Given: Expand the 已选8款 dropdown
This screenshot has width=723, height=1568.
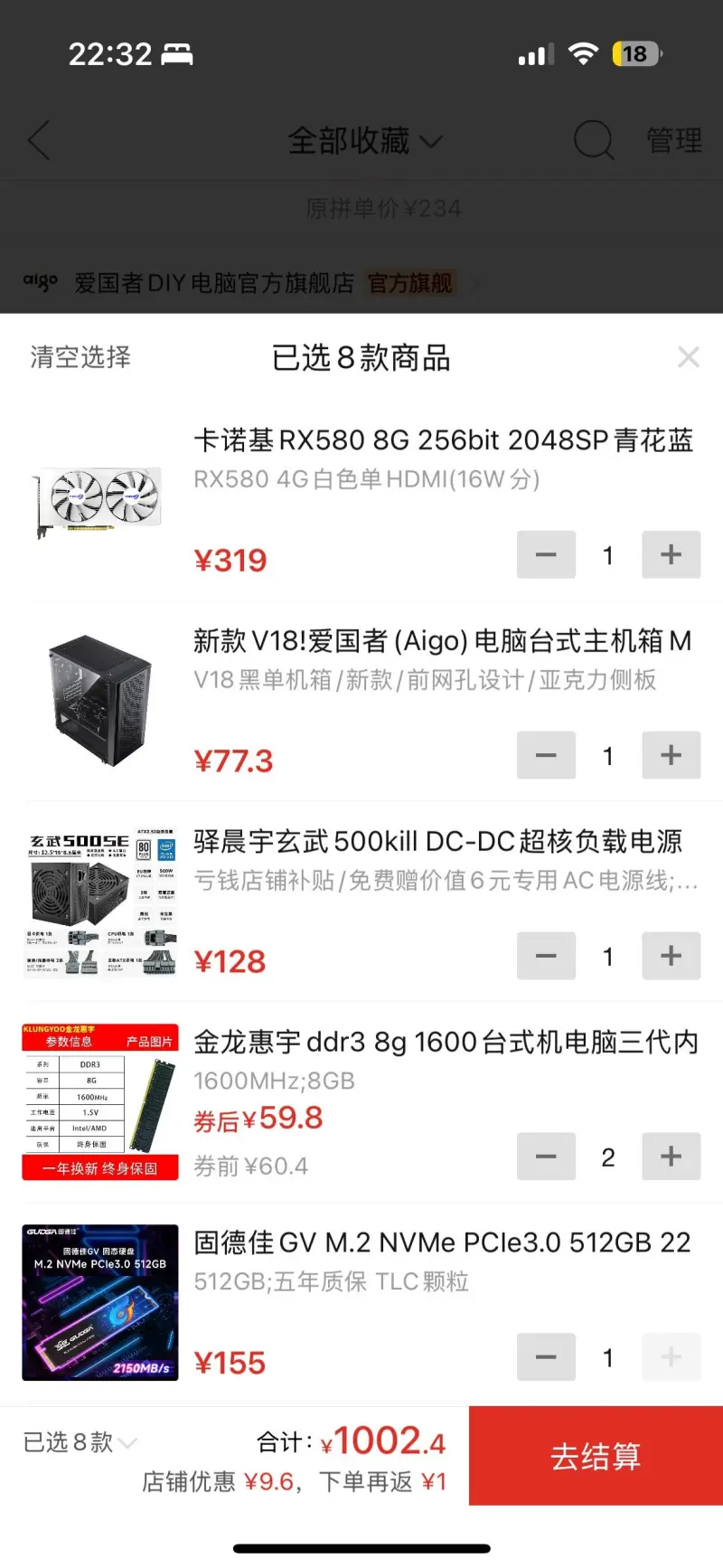Looking at the screenshot, I should [80, 1441].
